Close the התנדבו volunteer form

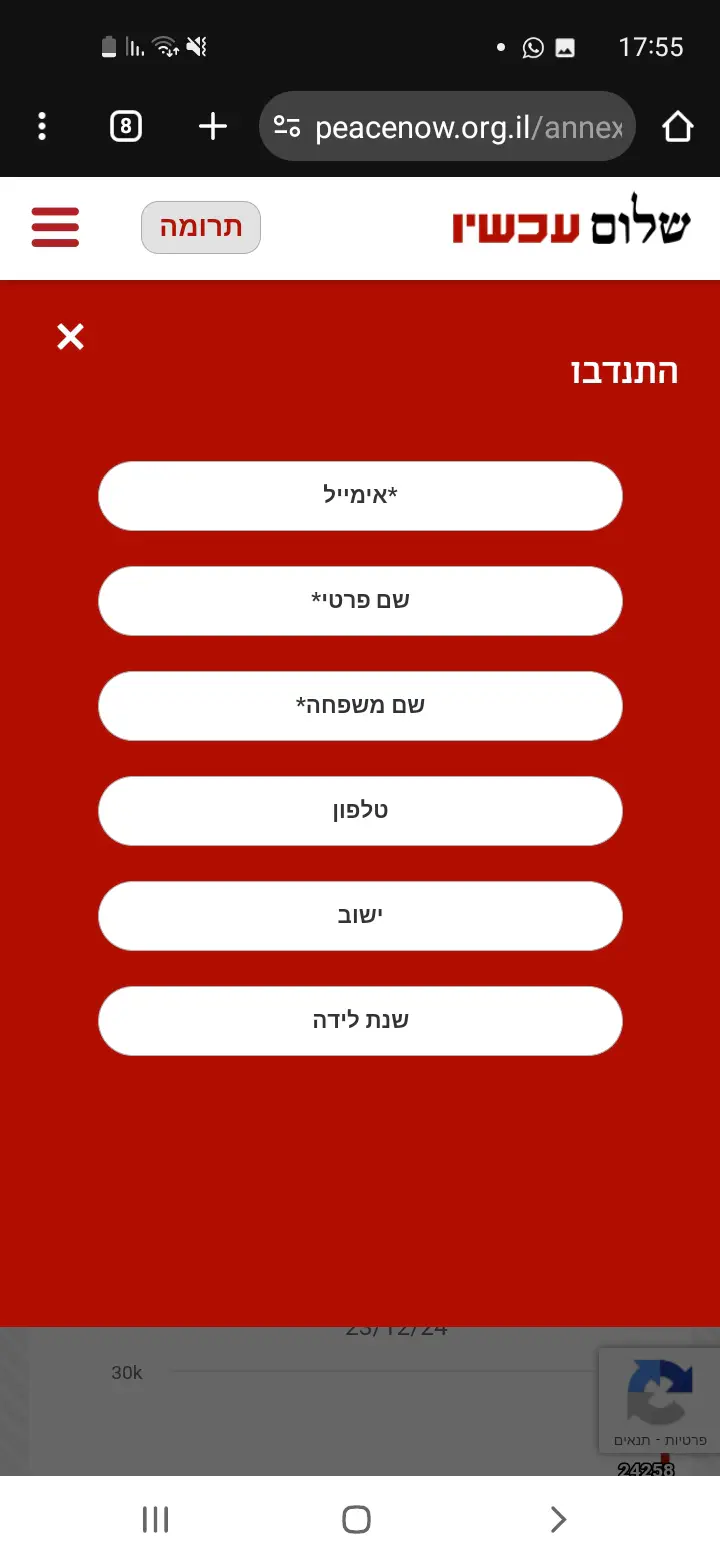pyautogui.click(x=70, y=337)
